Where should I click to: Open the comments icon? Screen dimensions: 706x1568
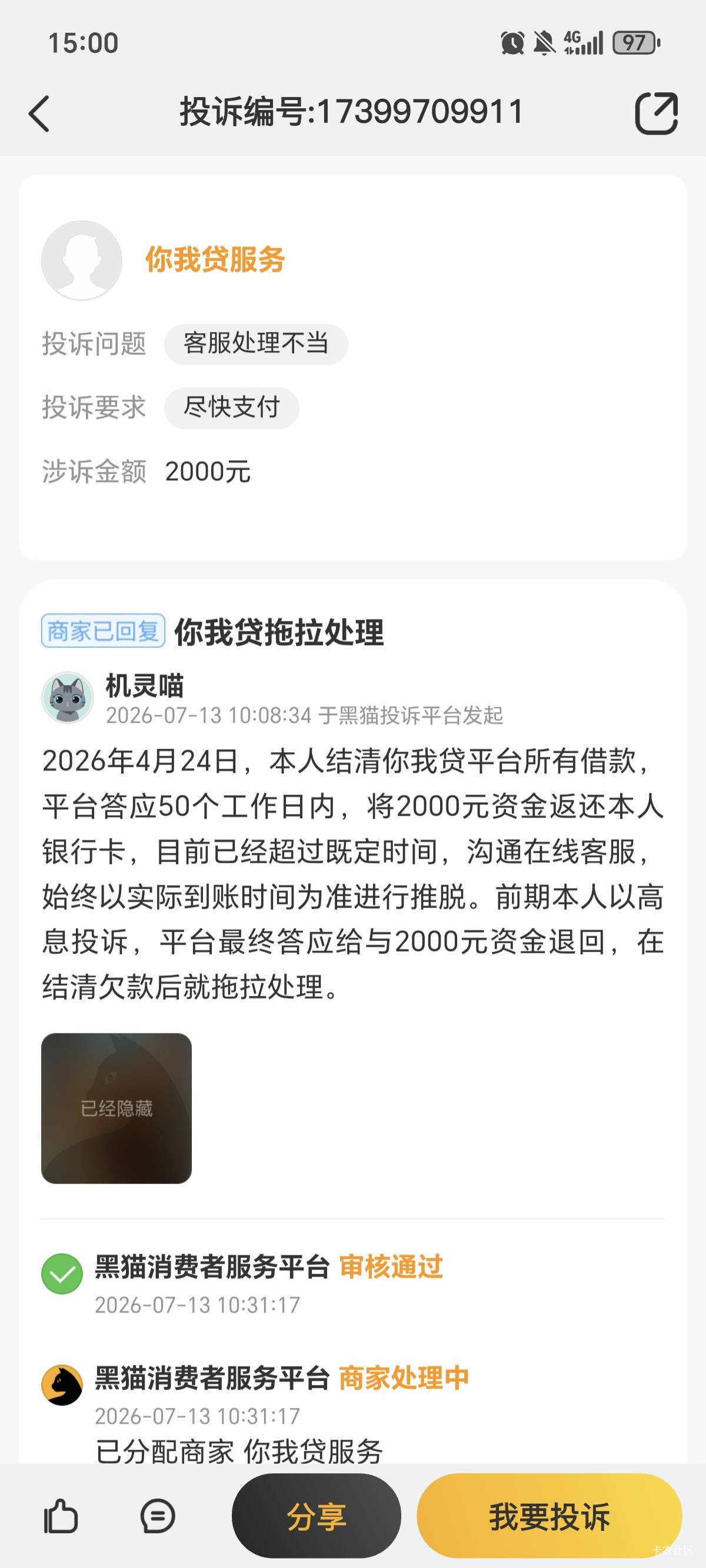click(158, 1516)
